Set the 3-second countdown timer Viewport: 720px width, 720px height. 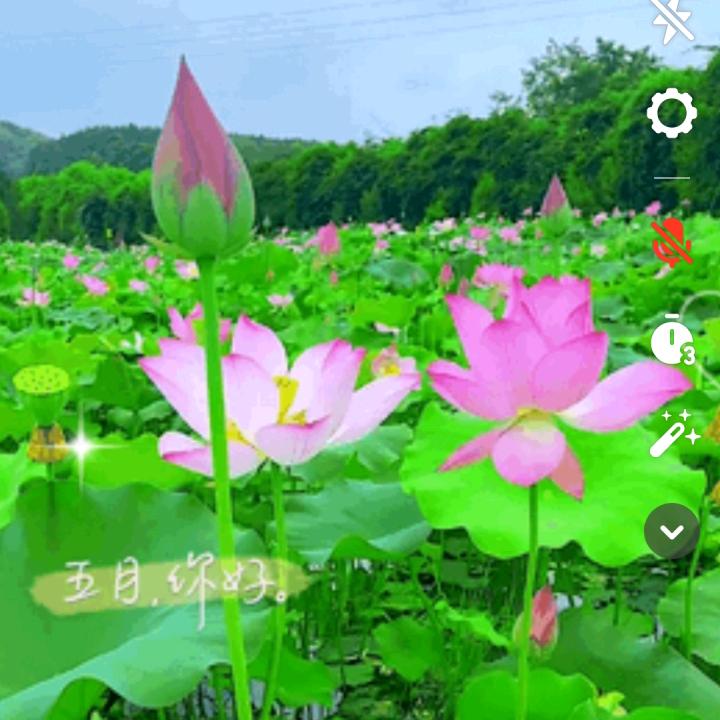672,341
